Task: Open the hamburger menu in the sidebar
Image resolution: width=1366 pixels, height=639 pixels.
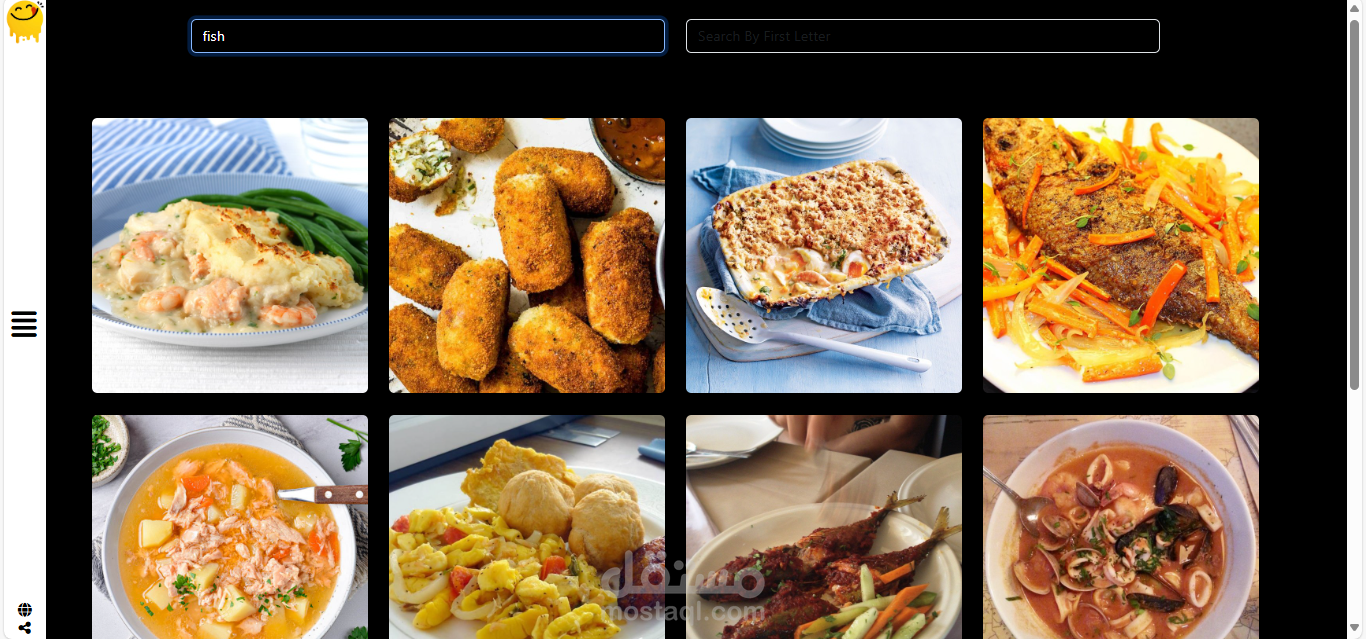Action: (24, 324)
